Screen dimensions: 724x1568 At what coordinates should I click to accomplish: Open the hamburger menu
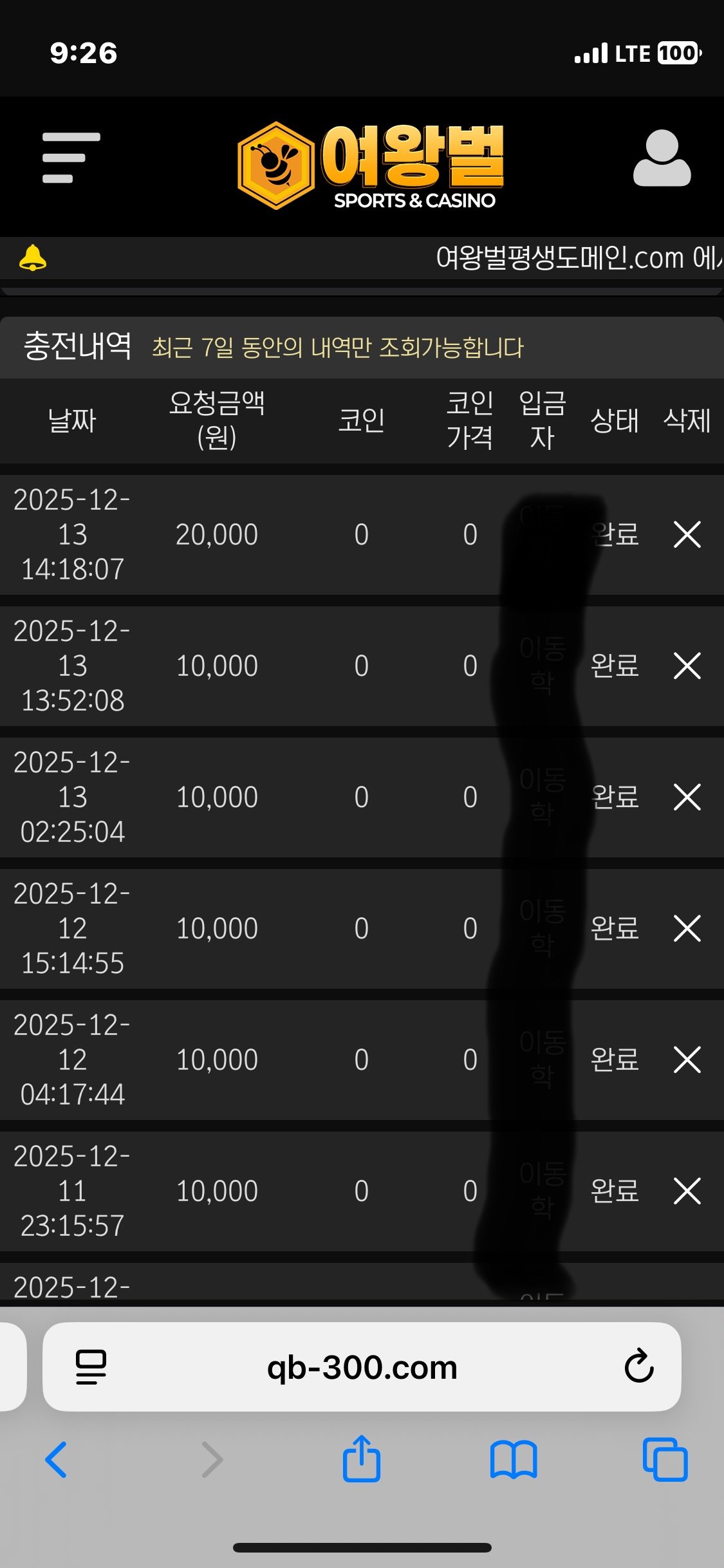coord(71,158)
